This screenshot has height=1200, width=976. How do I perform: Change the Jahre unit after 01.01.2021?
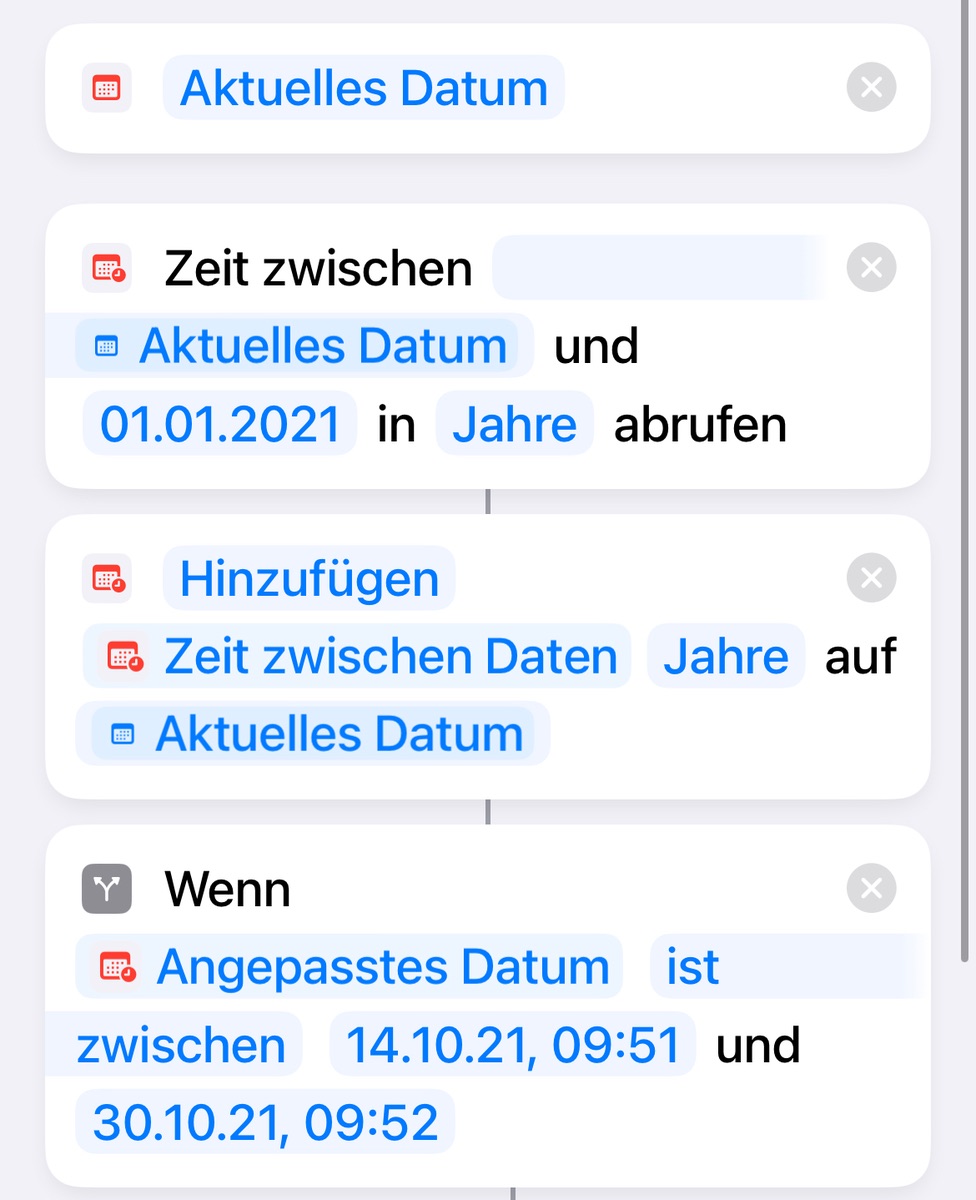click(x=514, y=425)
